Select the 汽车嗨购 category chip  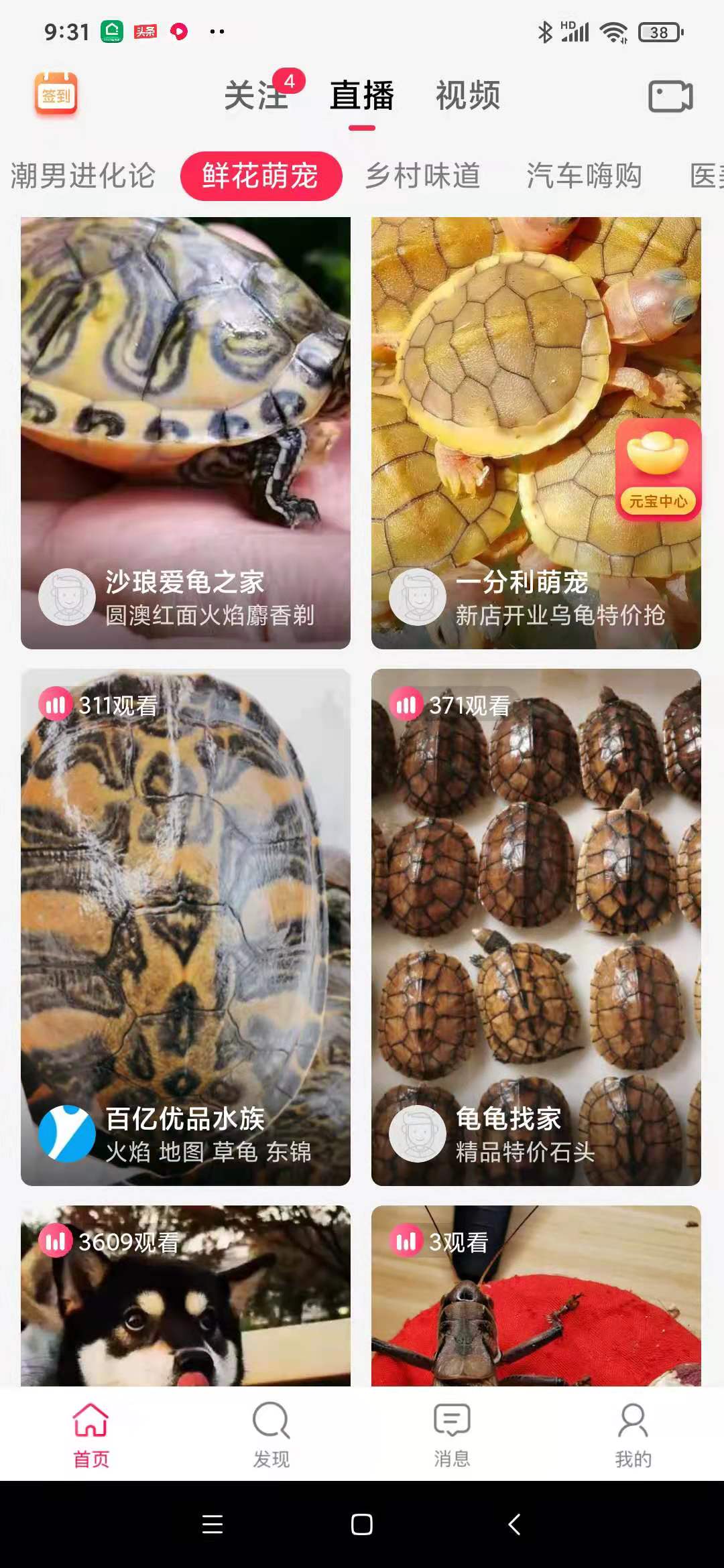(585, 176)
